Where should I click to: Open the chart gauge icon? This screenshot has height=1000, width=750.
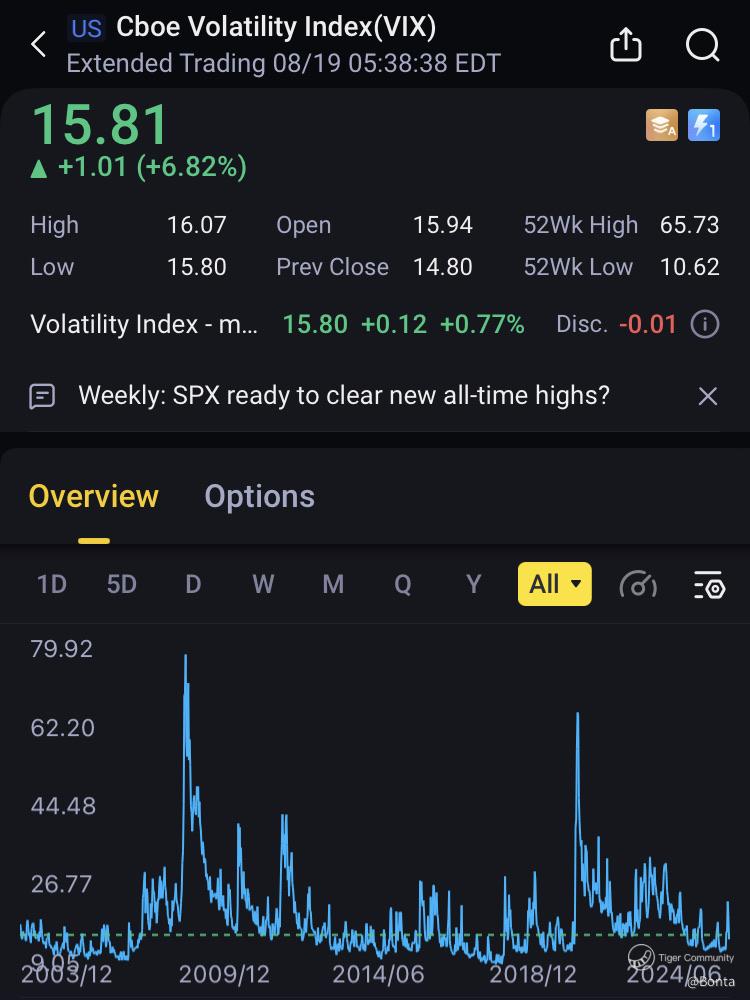tap(638, 584)
